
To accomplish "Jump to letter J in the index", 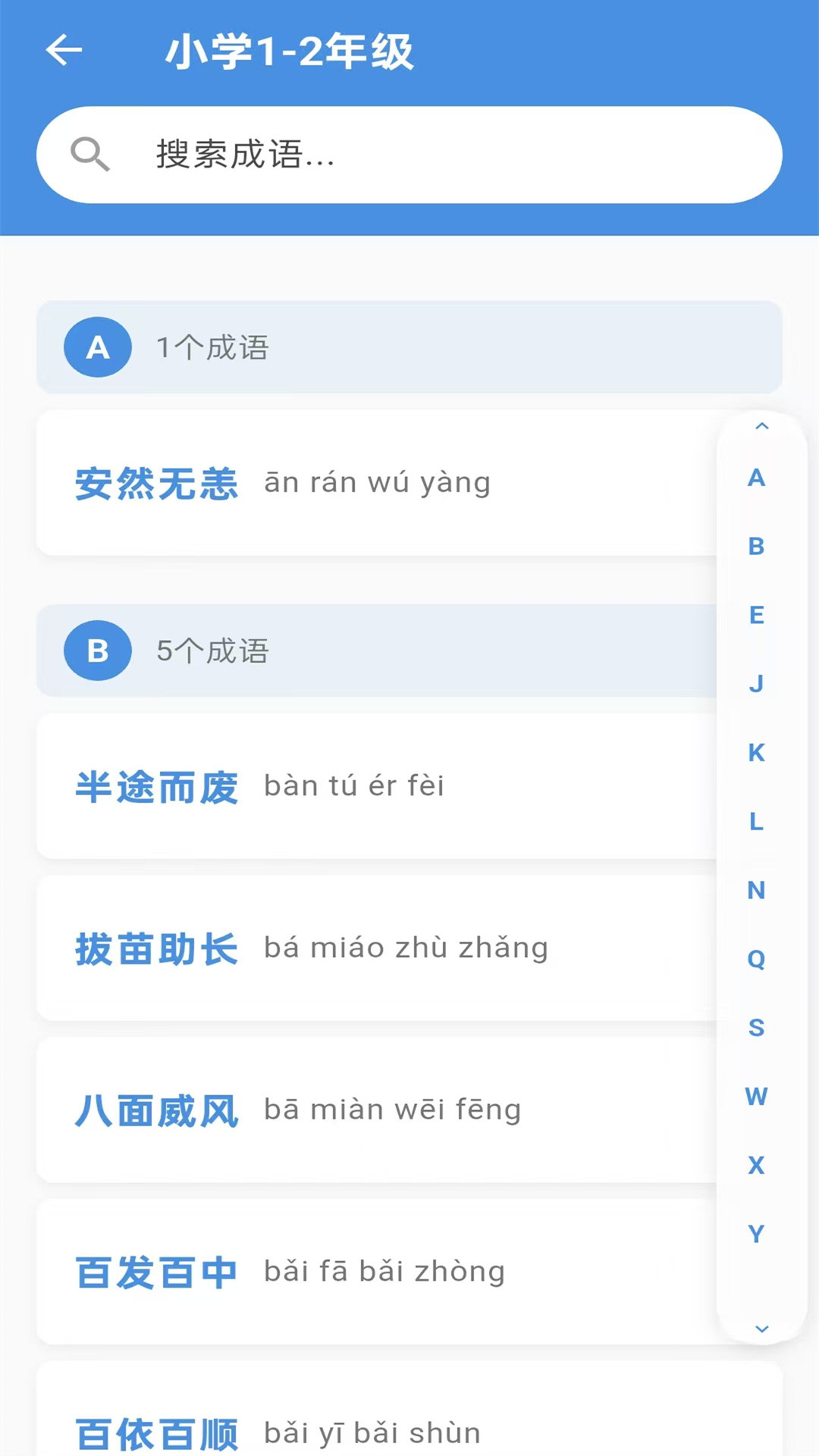I will (755, 685).
